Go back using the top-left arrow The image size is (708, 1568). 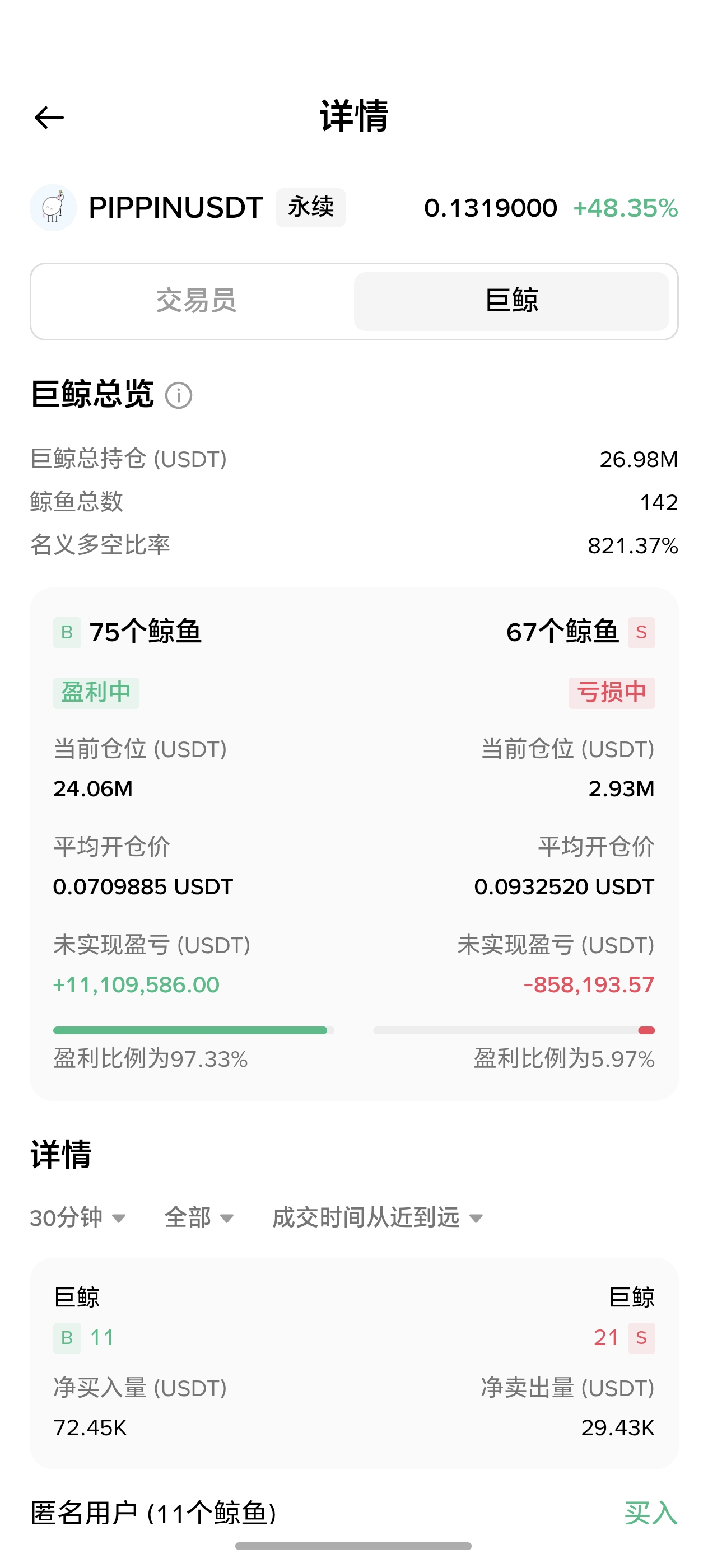(x=49, y=118)
